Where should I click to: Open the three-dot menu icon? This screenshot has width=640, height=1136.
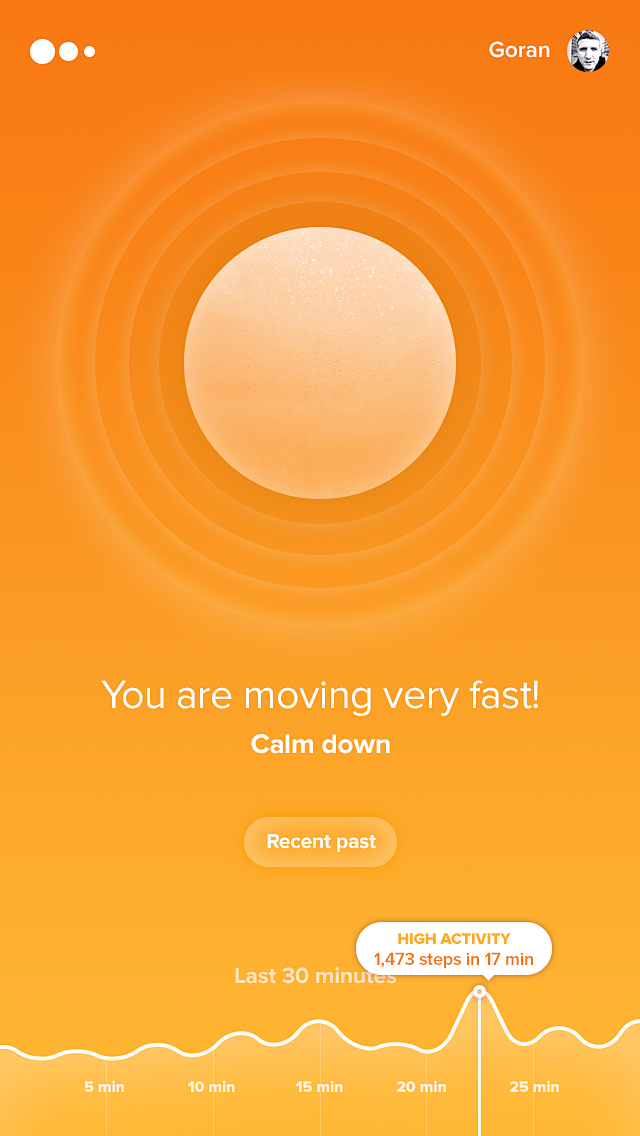(x=62, y=51)
